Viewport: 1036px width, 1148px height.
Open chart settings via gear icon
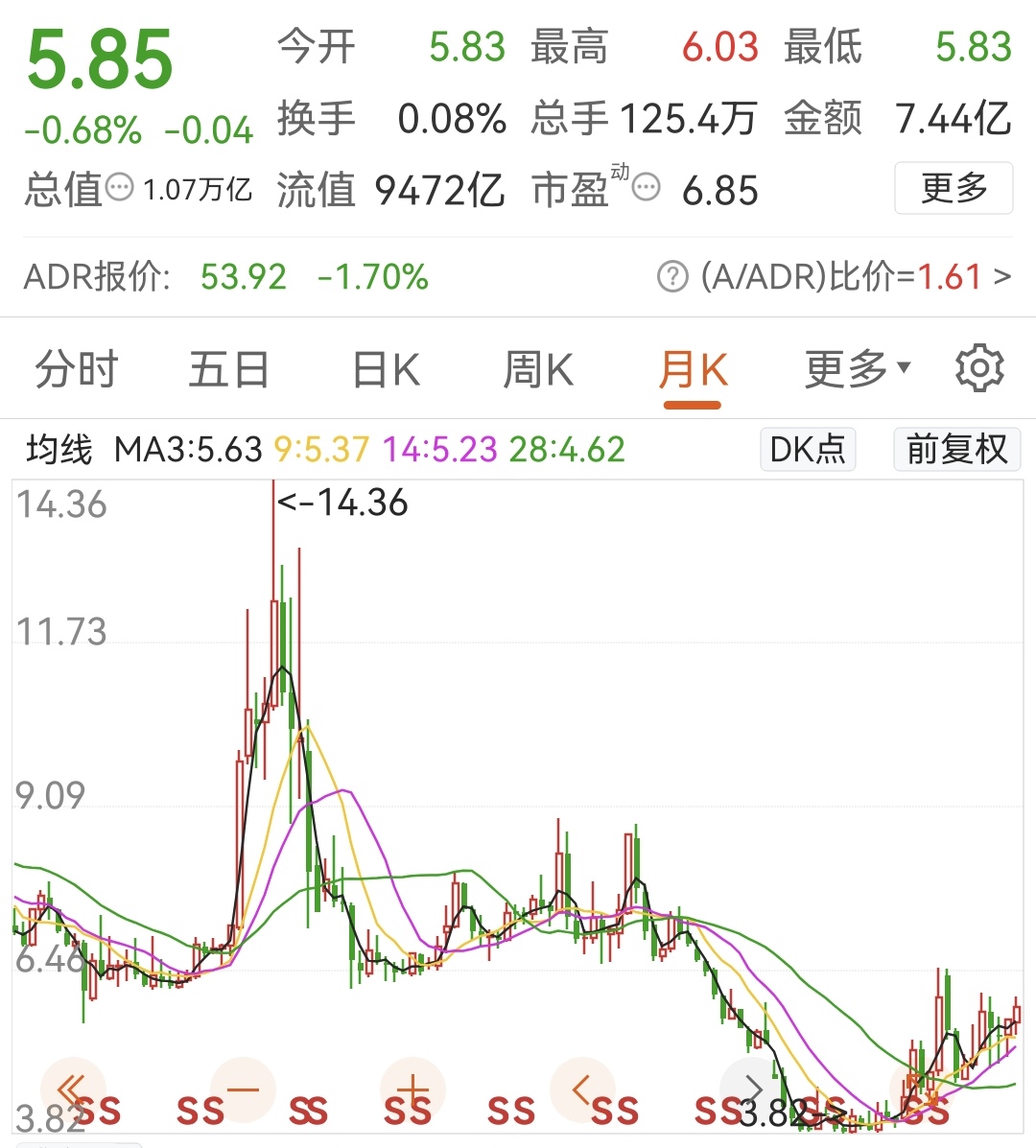tap(979, 367)
